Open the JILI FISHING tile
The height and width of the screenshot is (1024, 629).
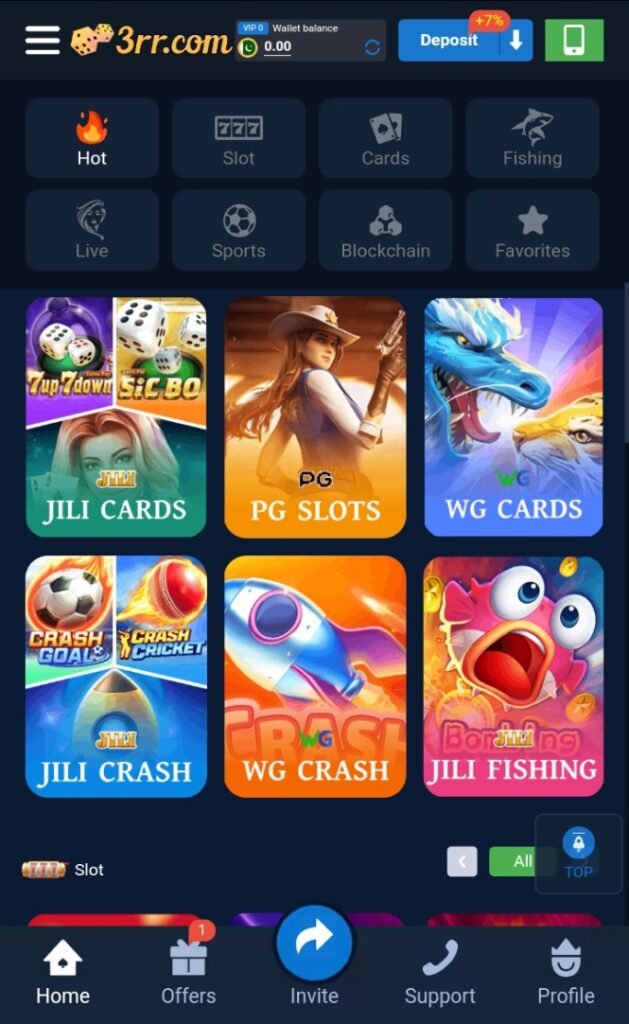coord(513,676)
